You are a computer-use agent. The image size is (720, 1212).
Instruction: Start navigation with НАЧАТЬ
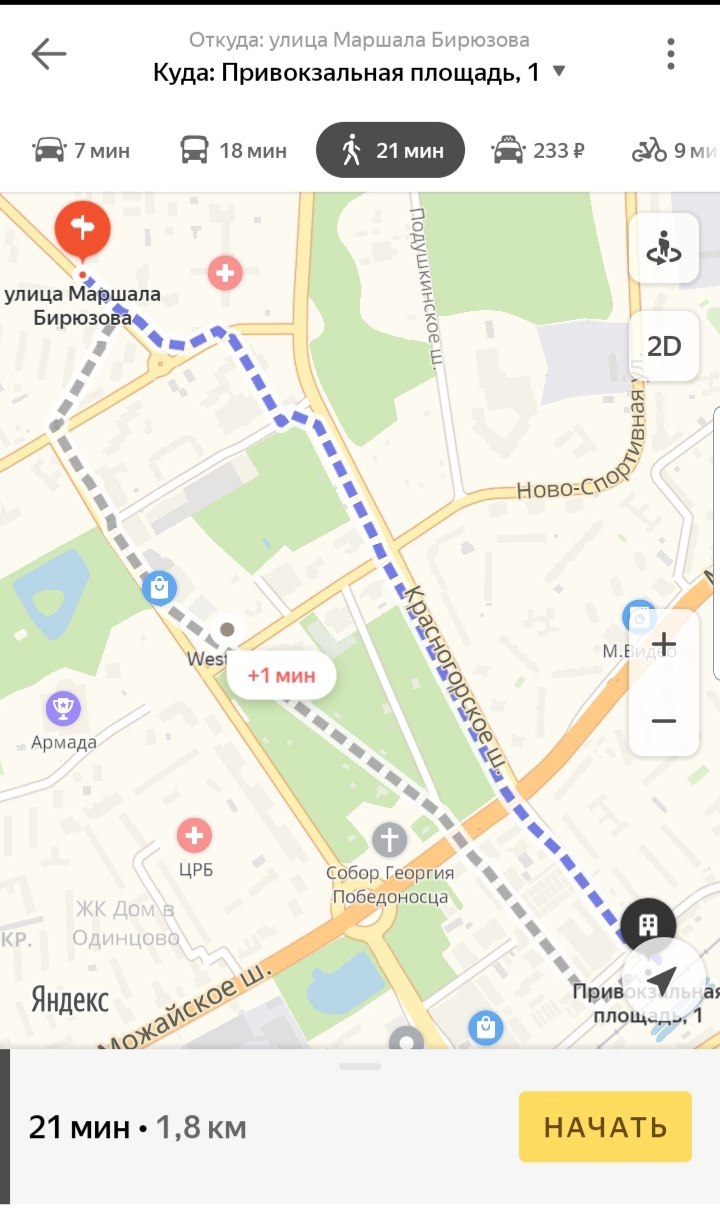click(605, 1127)
